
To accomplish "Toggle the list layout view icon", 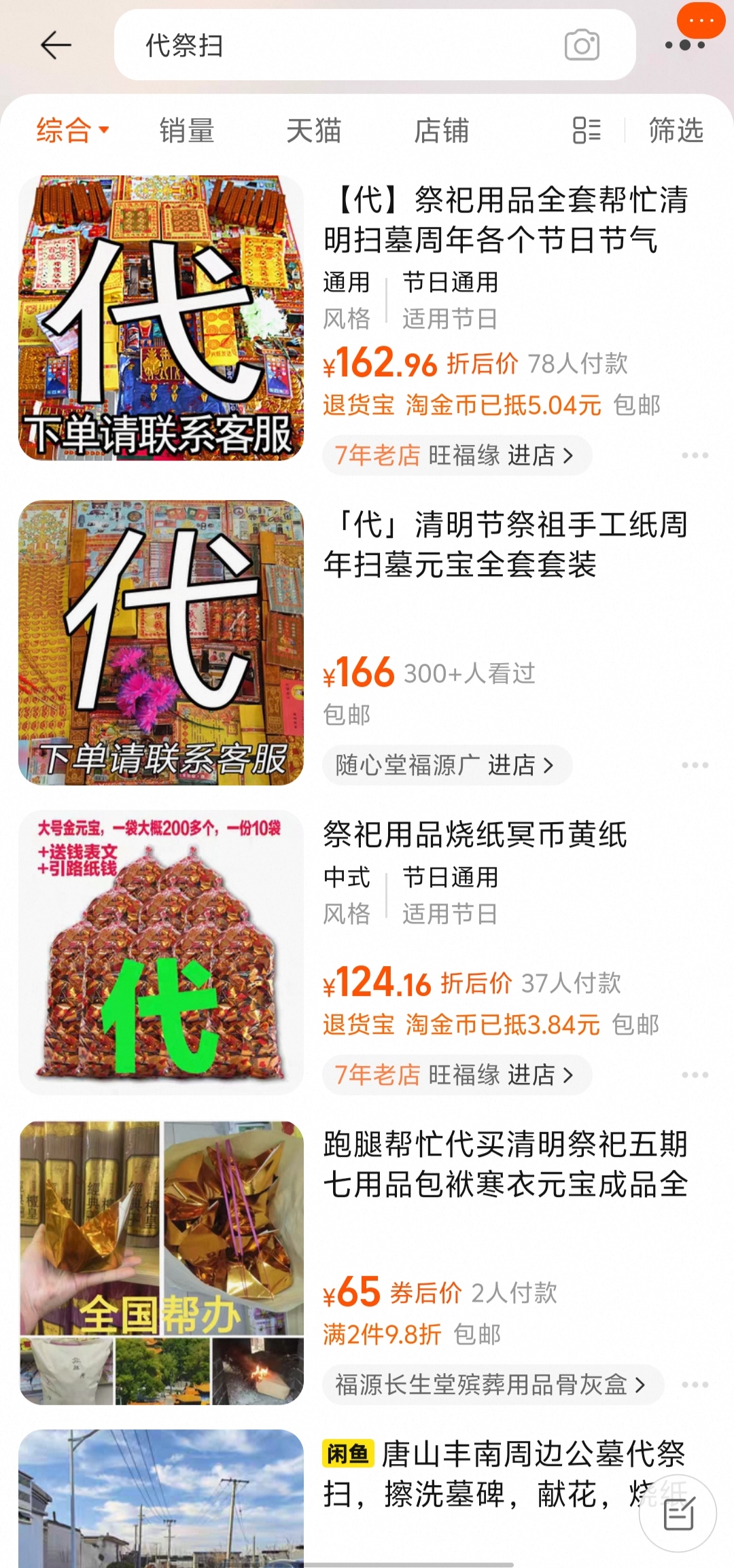I will [587, 130].
